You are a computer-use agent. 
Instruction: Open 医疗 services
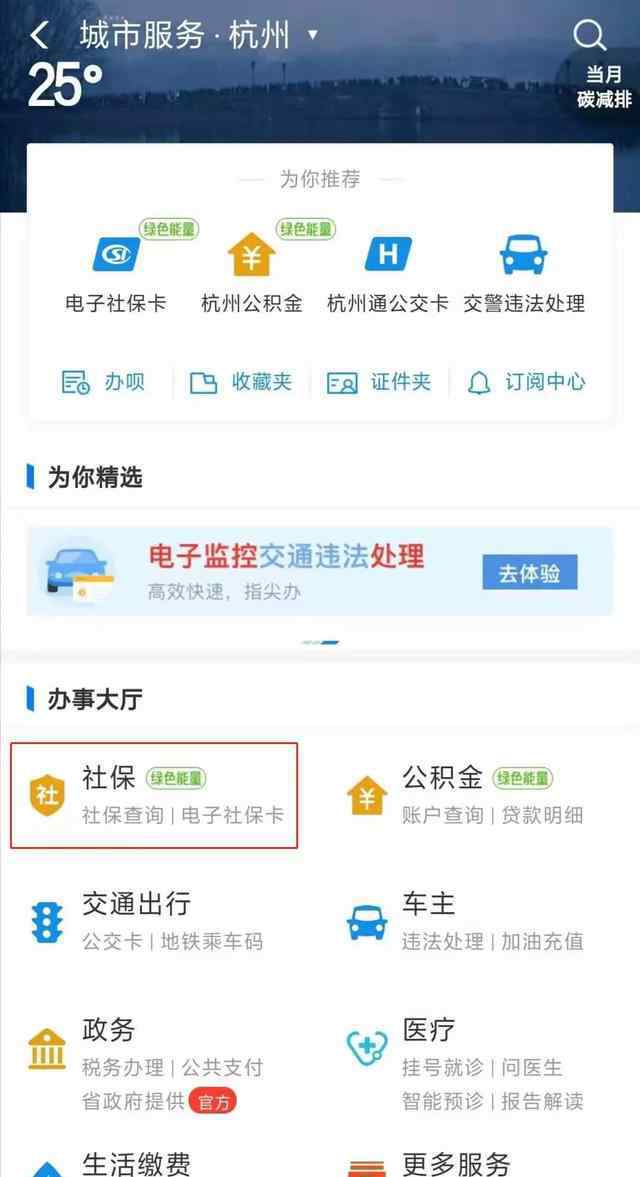tap(465, 1064)
